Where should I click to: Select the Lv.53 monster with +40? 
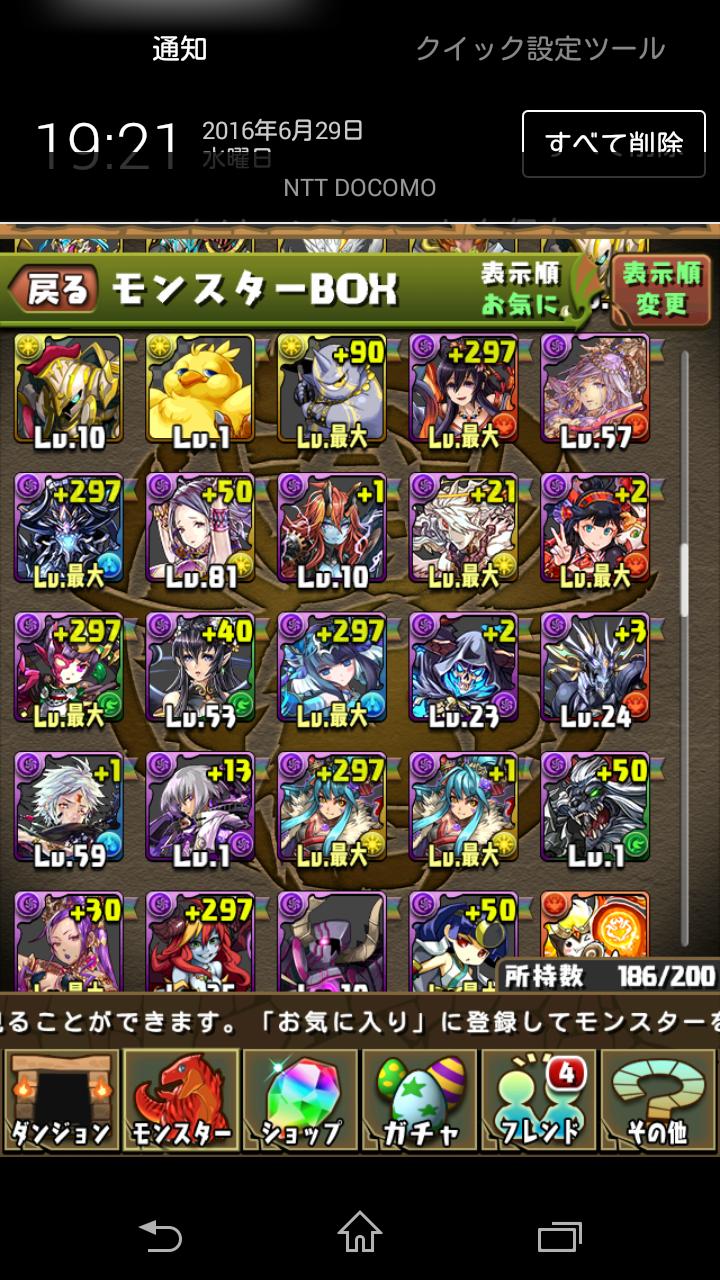click(200, 670)
